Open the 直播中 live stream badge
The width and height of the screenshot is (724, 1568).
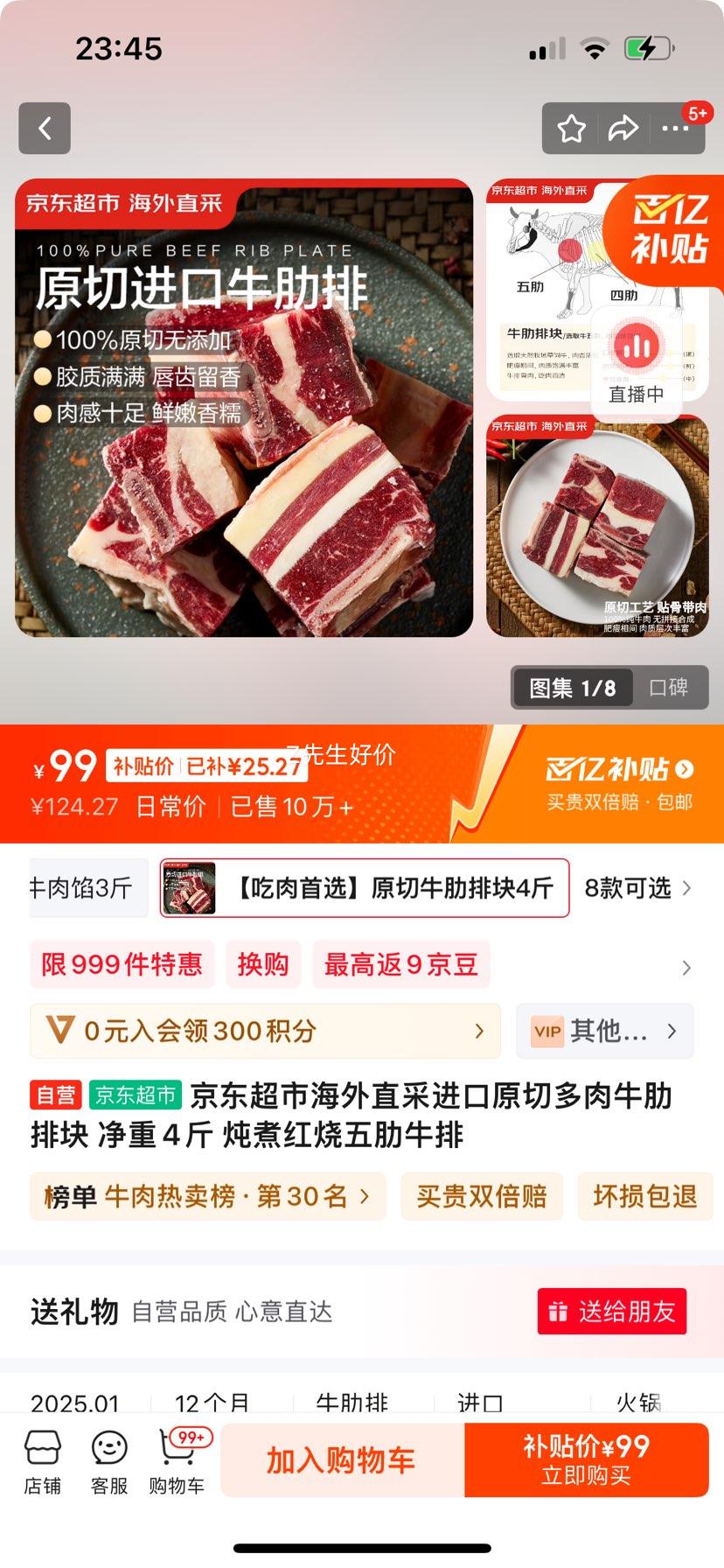tap(637, 363)
